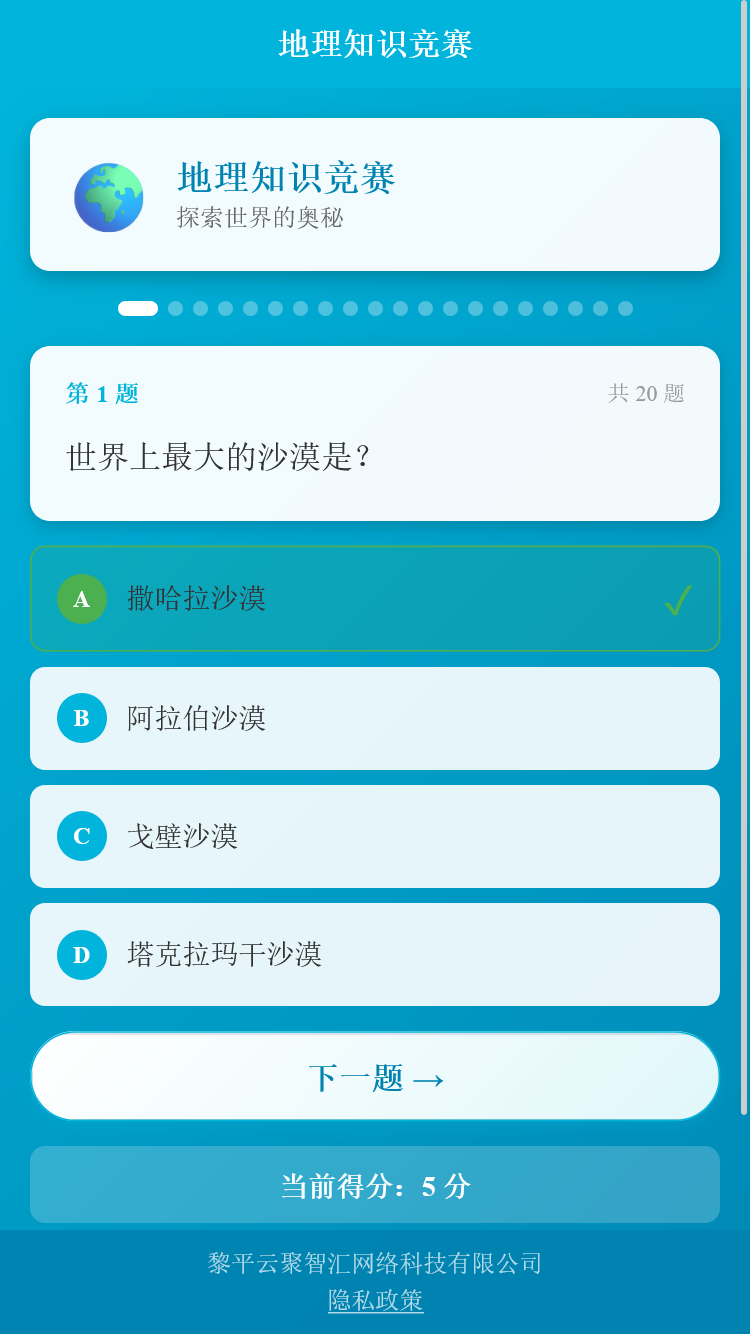This screenshot has width=752, height=1336.
Task: Click the circular C badge beside 戈壁沙漠
Action: pos(81,836)
